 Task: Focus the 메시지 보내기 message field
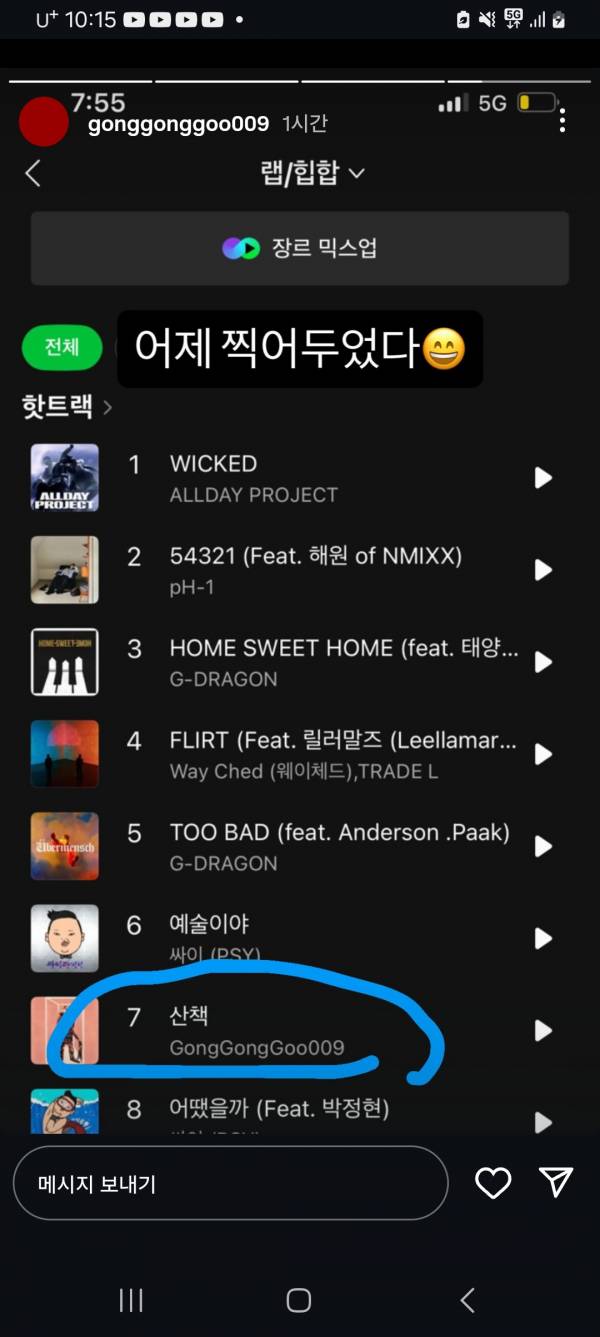point(230,1183)
